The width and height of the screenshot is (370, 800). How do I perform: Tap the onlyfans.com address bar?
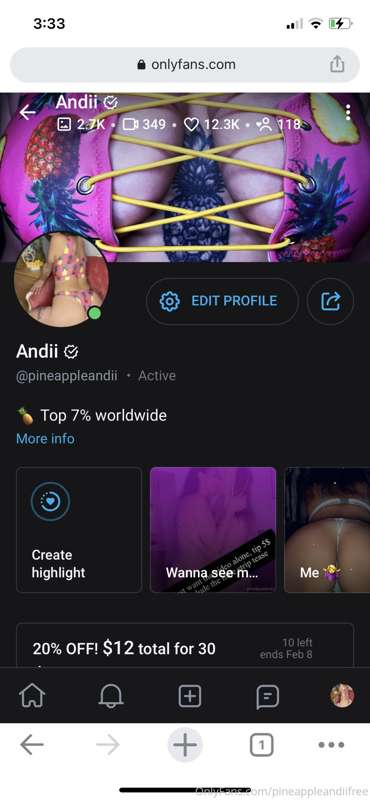185,65
